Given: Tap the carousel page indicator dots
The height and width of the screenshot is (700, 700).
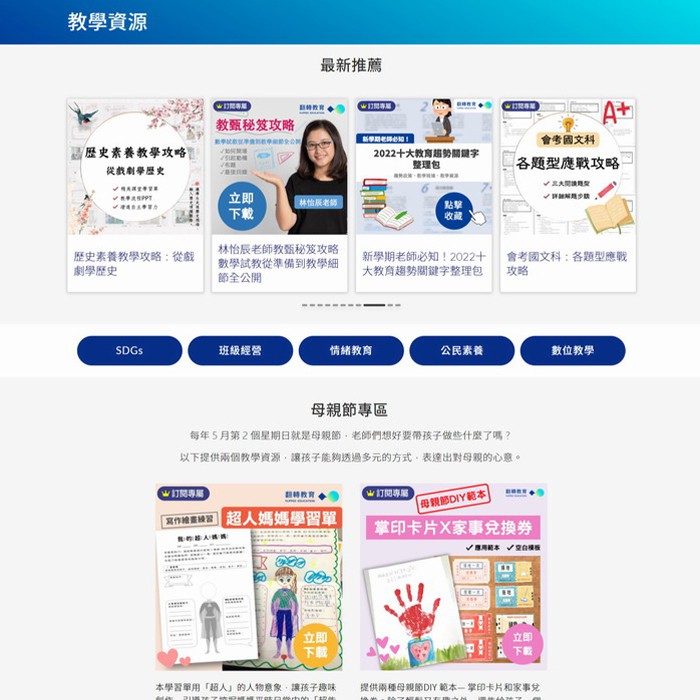Looking at the screenshot, I should (x=351, y=305).
